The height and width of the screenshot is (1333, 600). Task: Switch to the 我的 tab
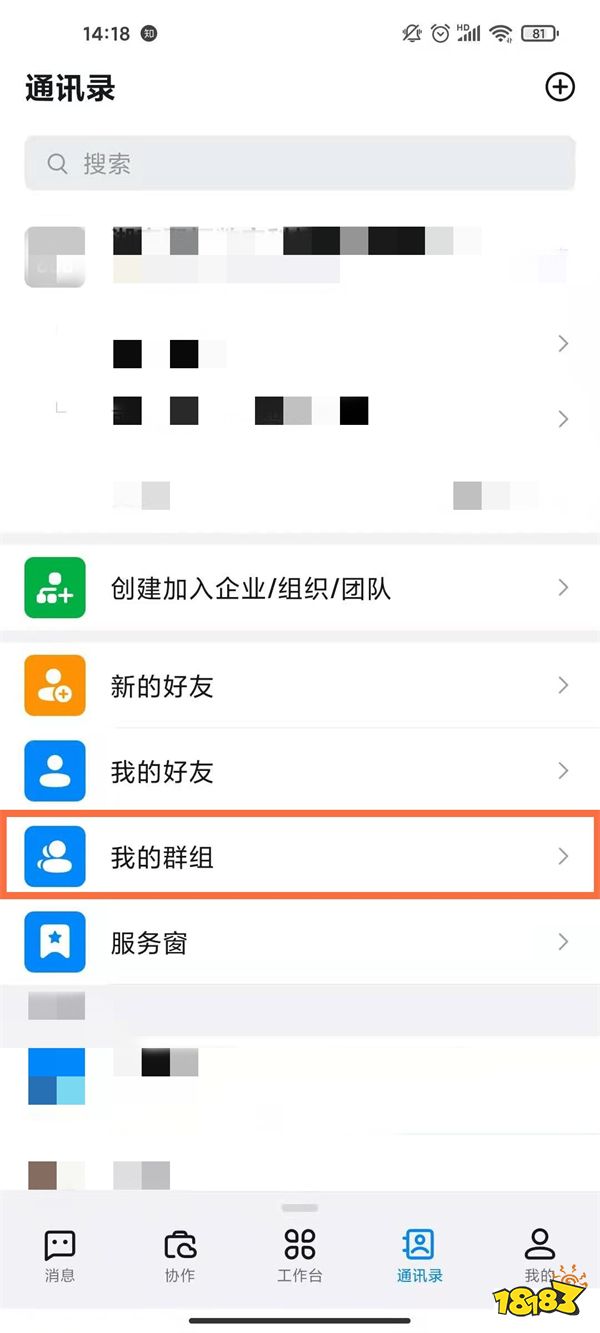(539, 1255)
